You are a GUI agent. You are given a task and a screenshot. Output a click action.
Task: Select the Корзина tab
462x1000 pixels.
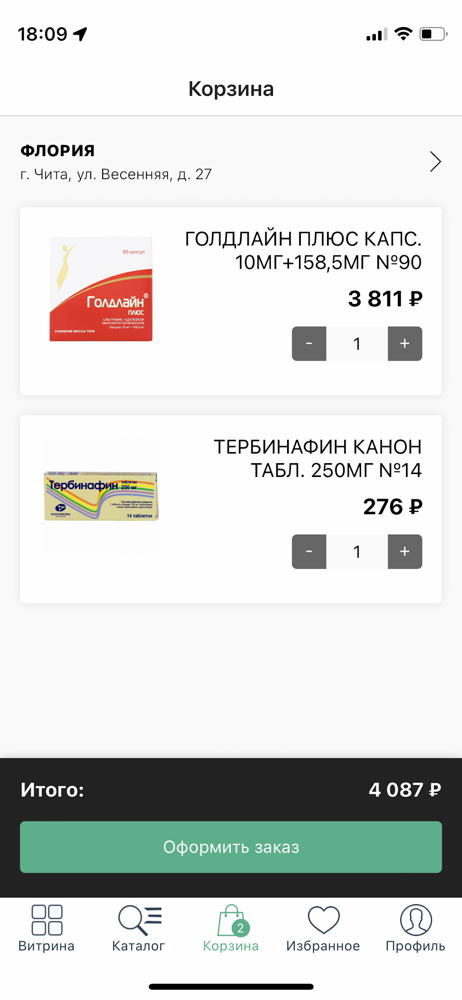[231, 928]
